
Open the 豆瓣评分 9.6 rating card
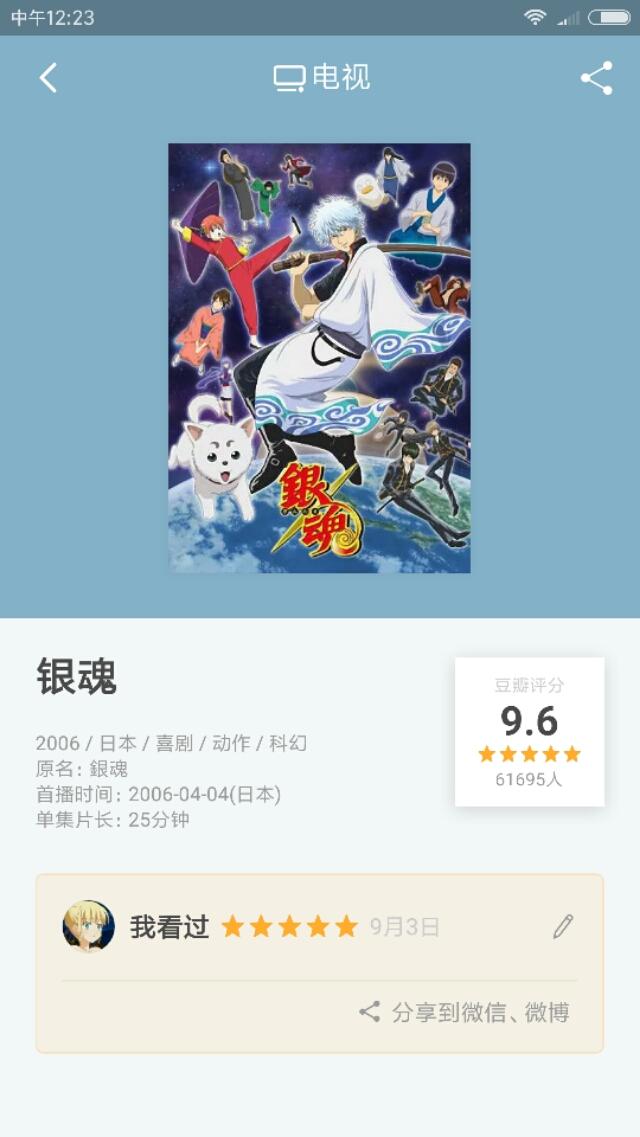(x=530, y=732)
